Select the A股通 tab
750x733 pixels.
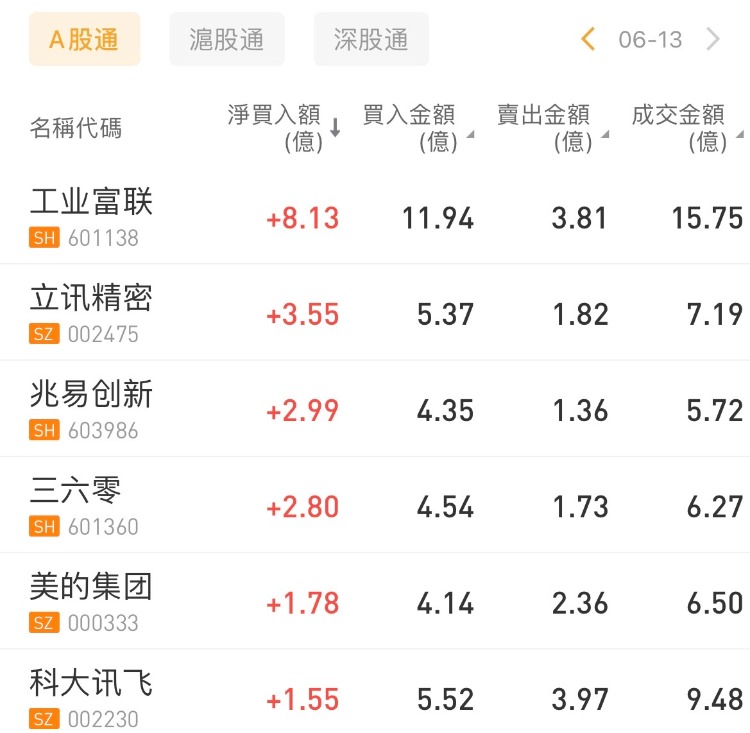84,40
